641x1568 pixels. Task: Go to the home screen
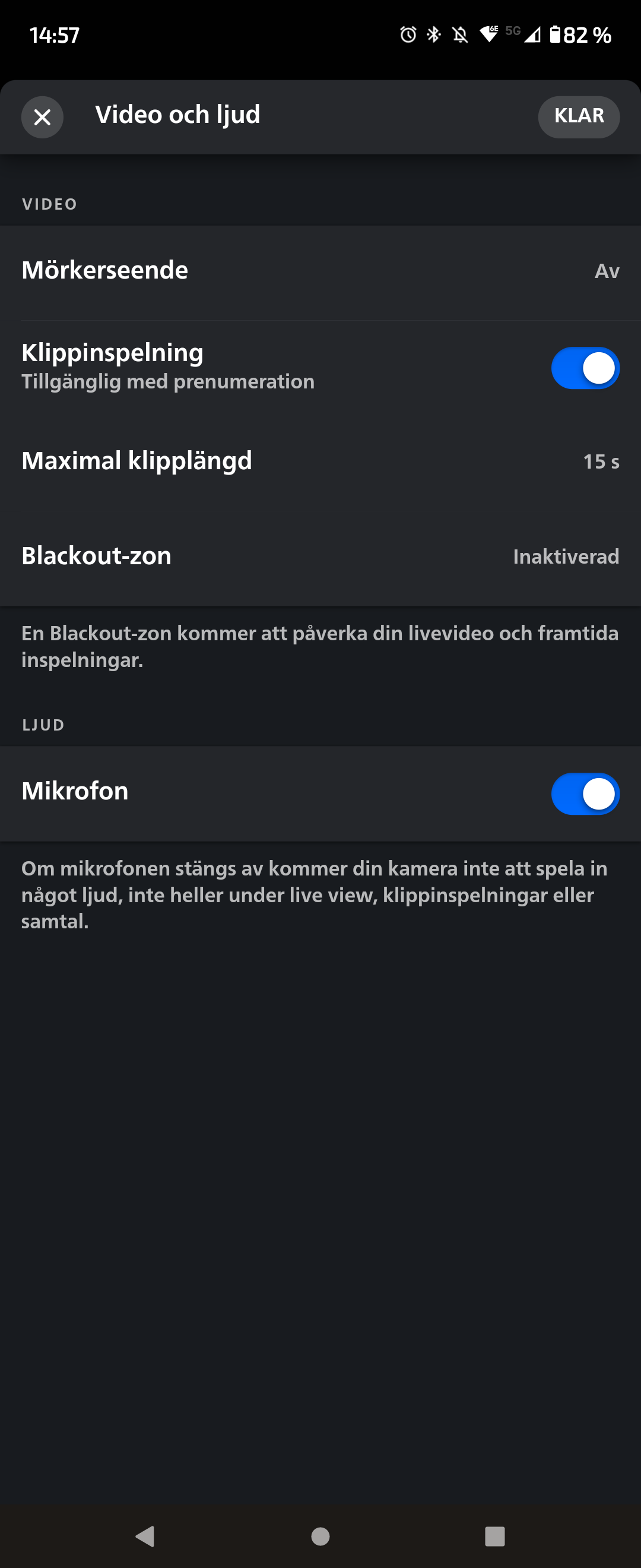pos(320,1536)
